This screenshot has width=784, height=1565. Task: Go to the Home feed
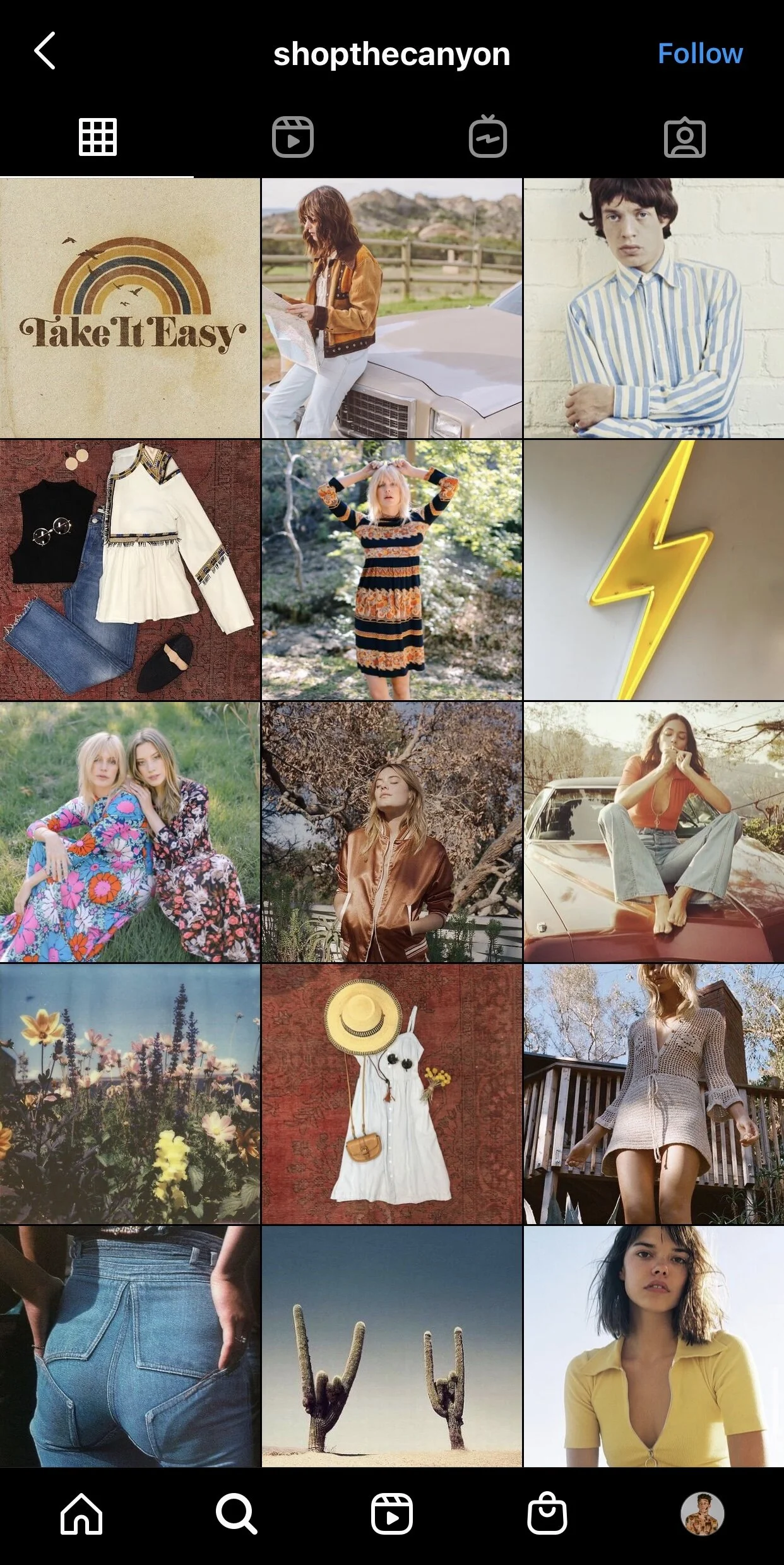[x=81, y=1514]
